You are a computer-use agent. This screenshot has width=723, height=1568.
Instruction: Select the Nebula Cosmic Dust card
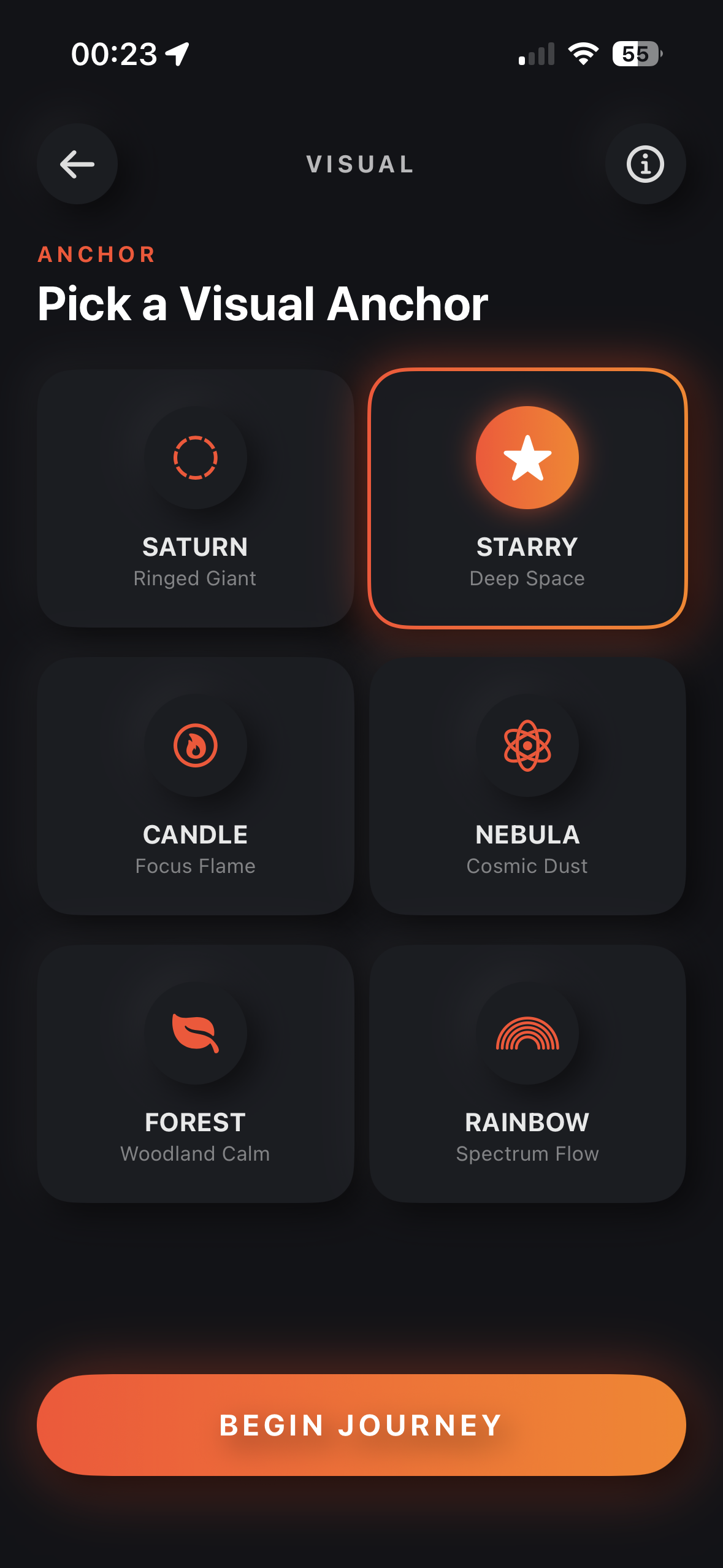click(x=527, y=786)
